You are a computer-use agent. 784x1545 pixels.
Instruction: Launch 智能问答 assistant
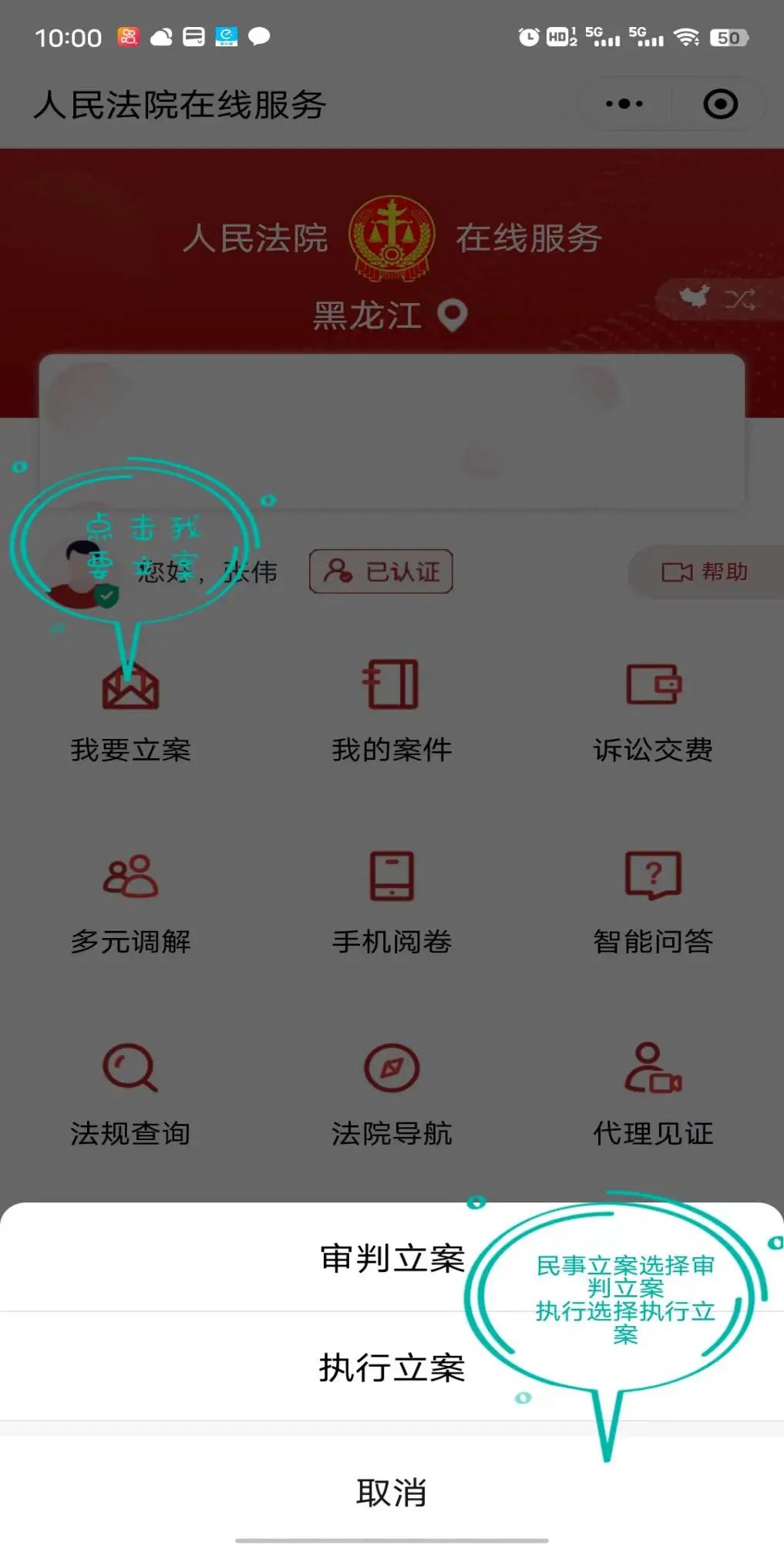click(653, 902)
